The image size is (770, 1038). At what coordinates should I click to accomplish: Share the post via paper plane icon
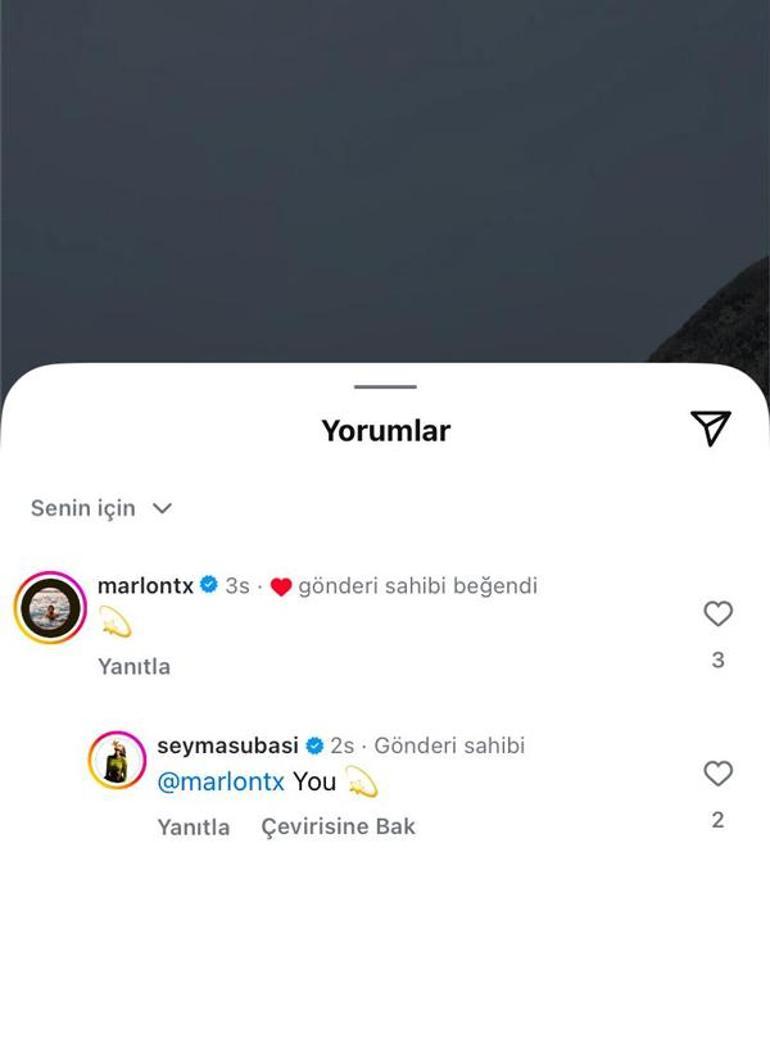(x=710, y=428)
